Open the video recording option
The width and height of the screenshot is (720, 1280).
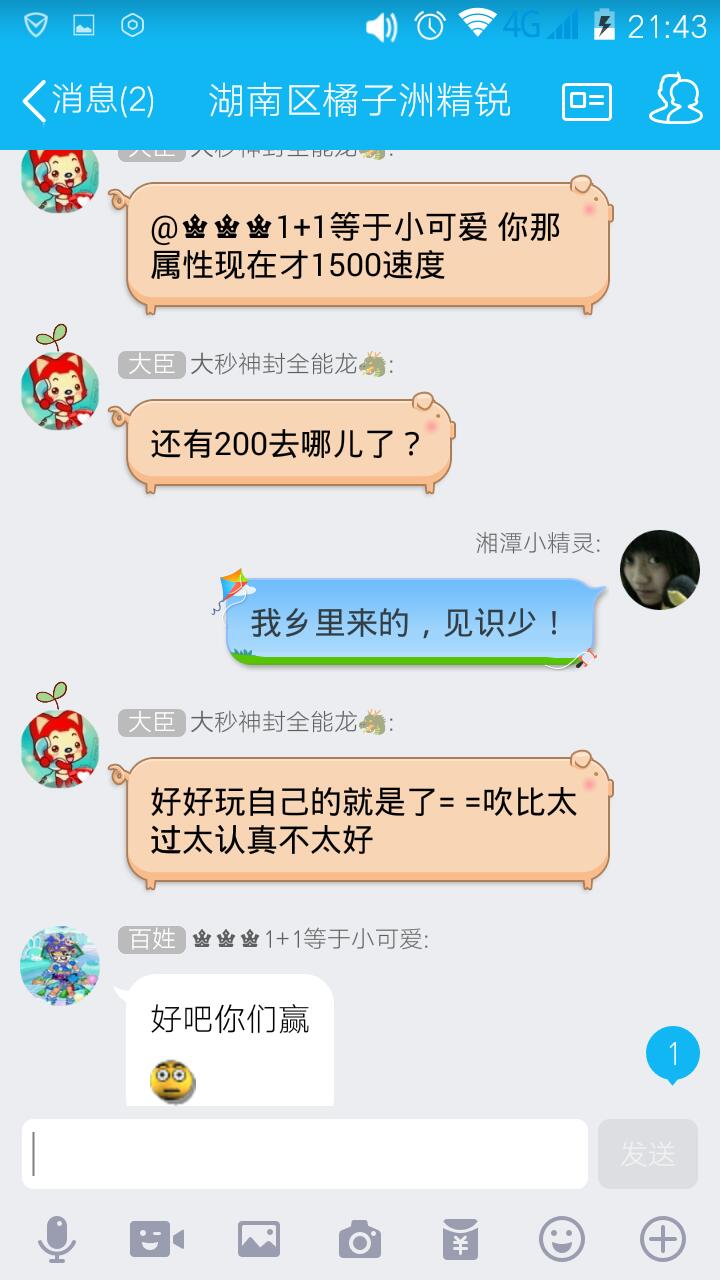point(157,1240)
